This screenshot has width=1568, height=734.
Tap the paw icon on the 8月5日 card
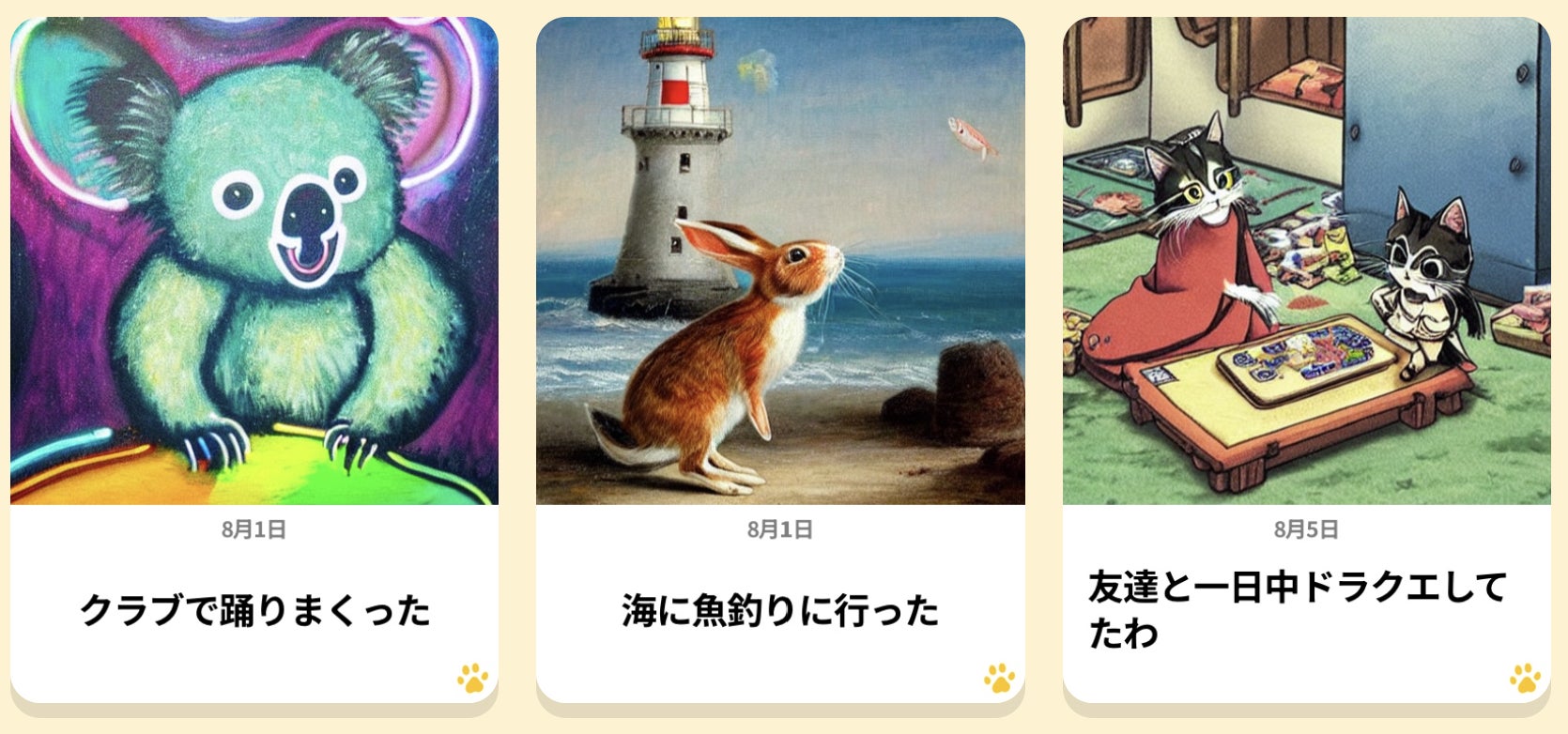pos(1525,678)
